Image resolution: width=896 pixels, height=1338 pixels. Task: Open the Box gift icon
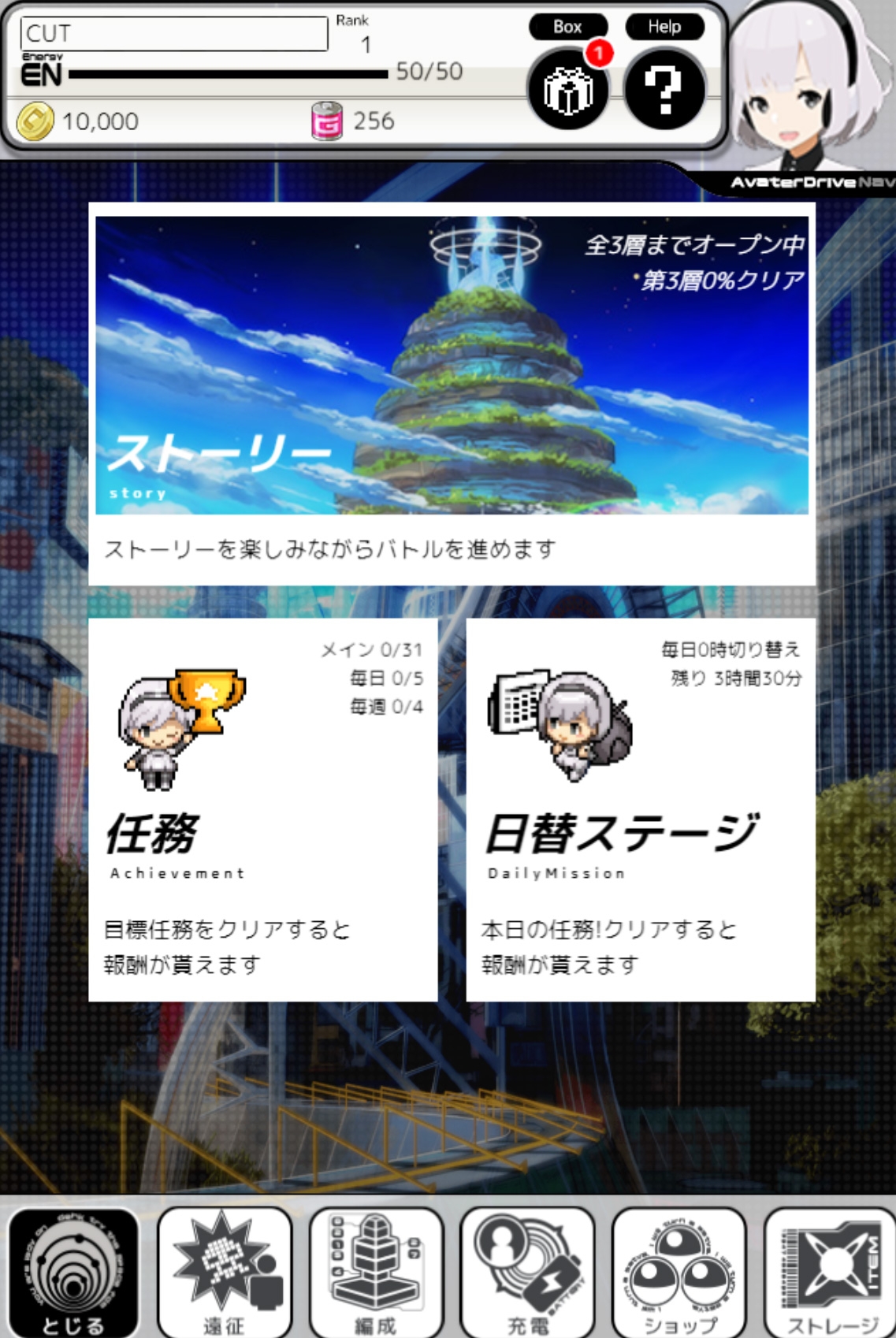(567, 89)
